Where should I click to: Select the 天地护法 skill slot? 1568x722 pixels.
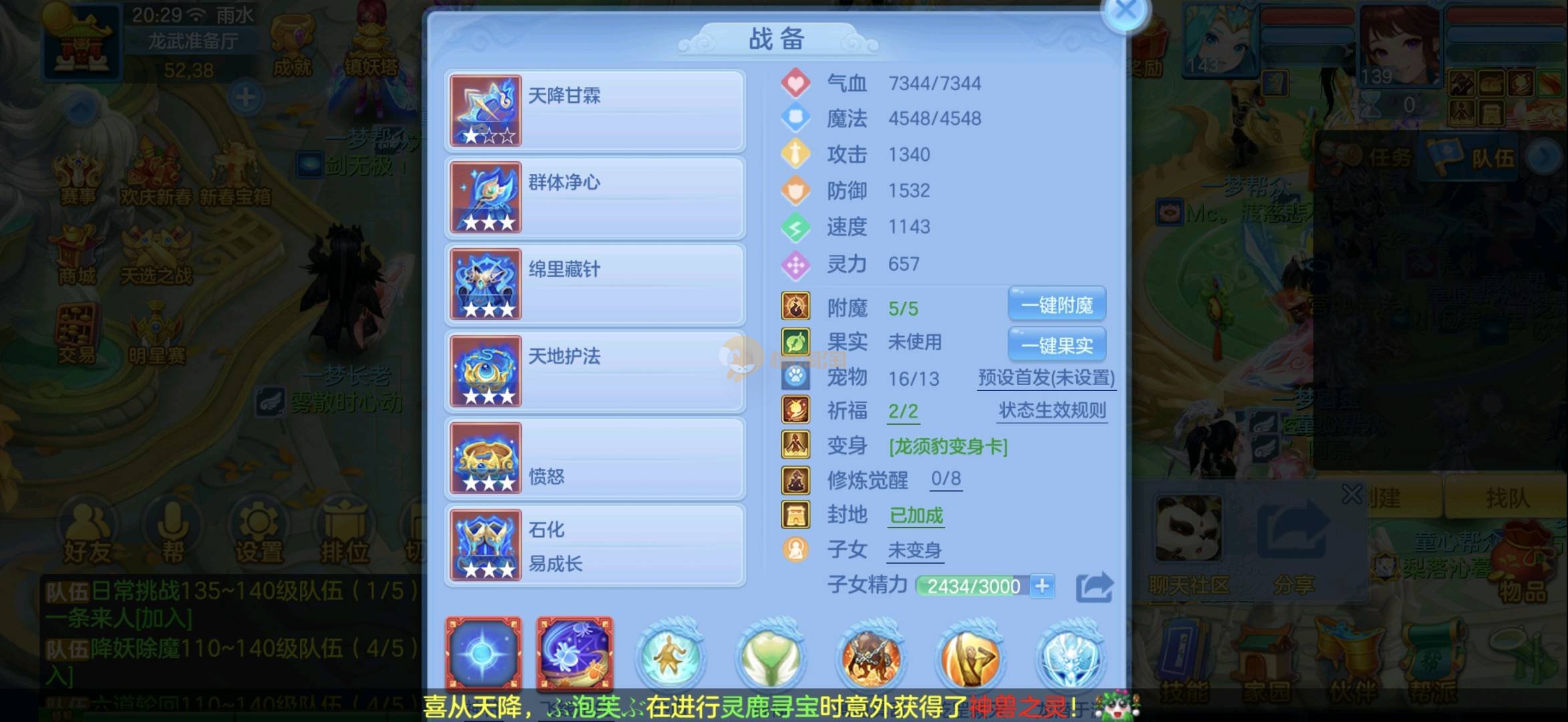pos(595,372)
